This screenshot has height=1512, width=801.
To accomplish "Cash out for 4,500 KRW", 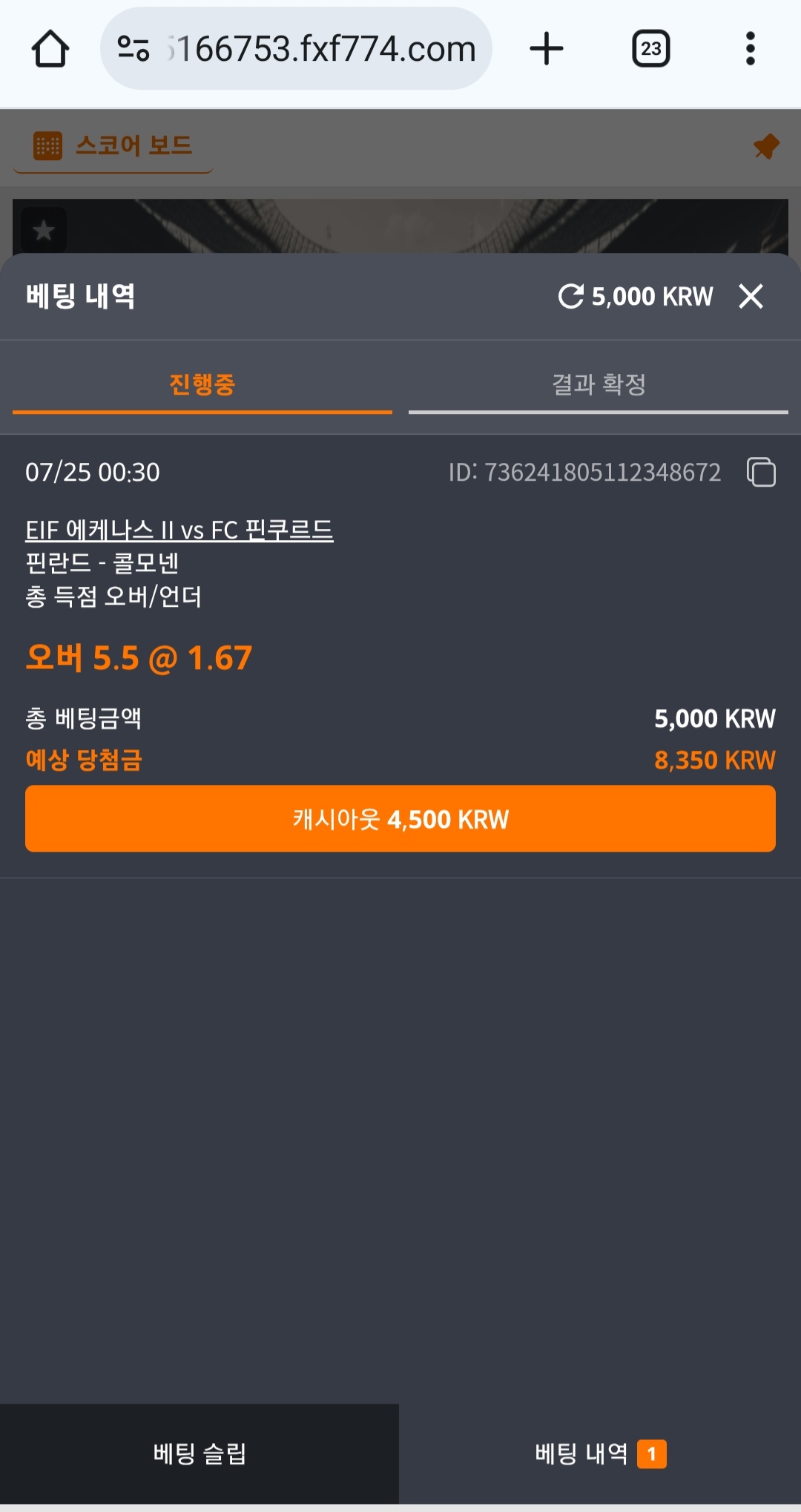I will coord(400,818).
